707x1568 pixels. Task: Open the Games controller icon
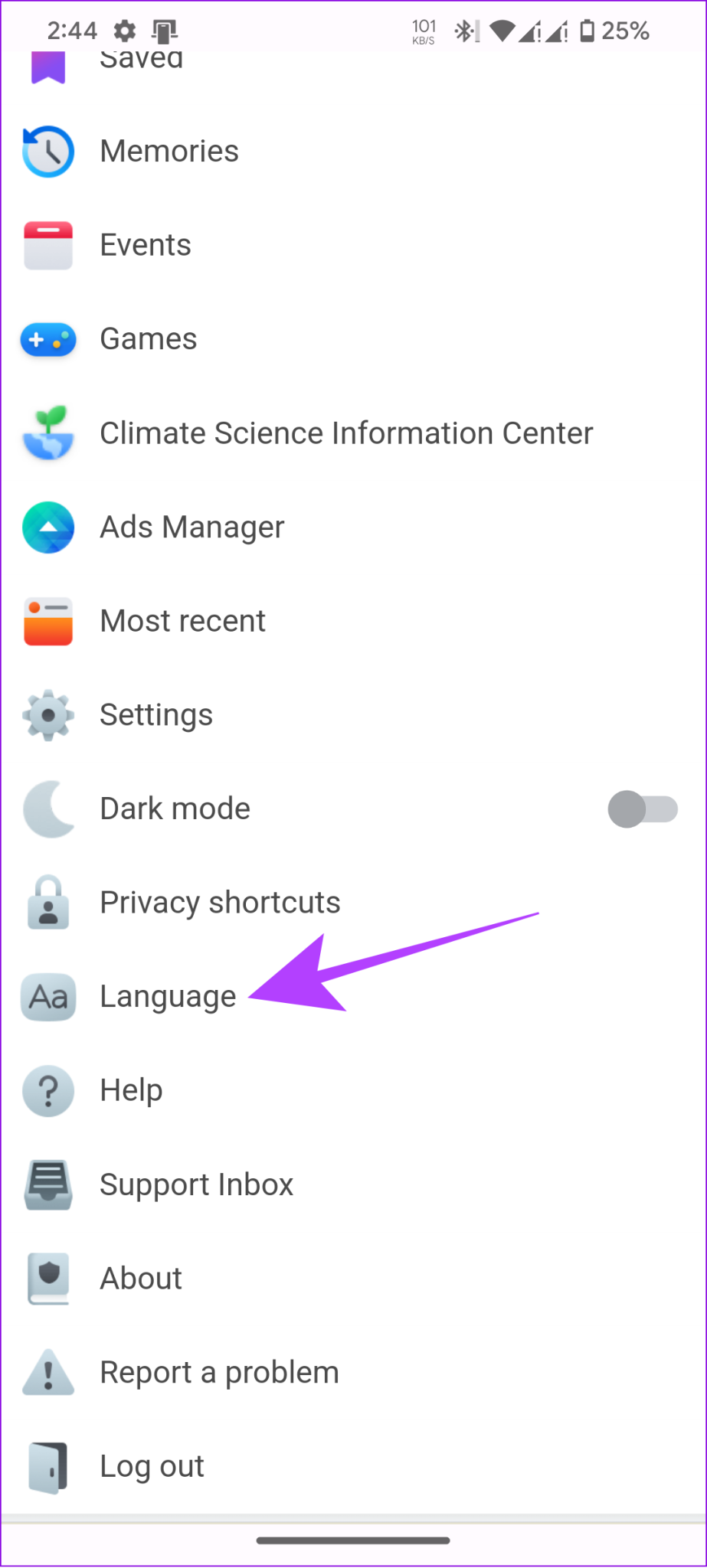point(48,339)
